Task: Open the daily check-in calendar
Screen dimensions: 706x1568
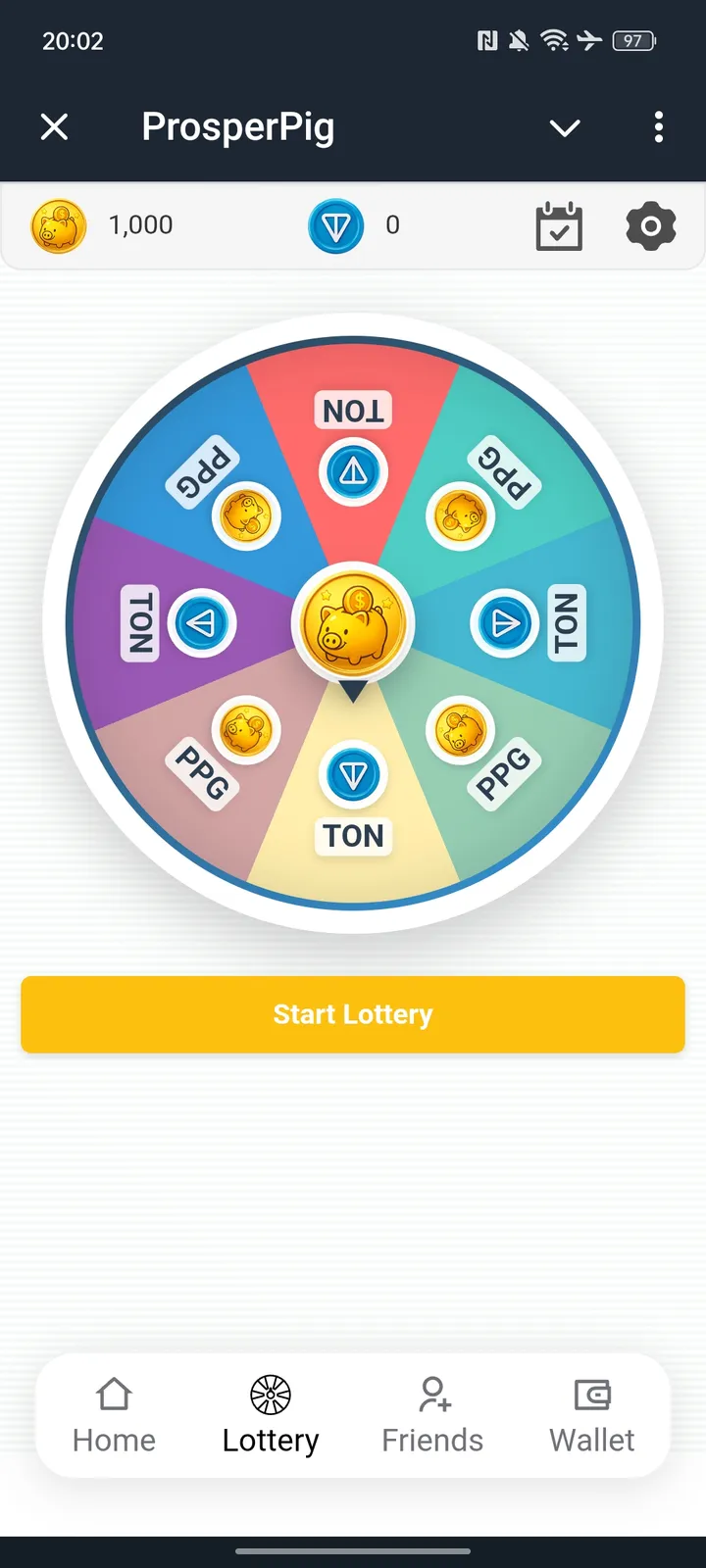Action: 559,226
